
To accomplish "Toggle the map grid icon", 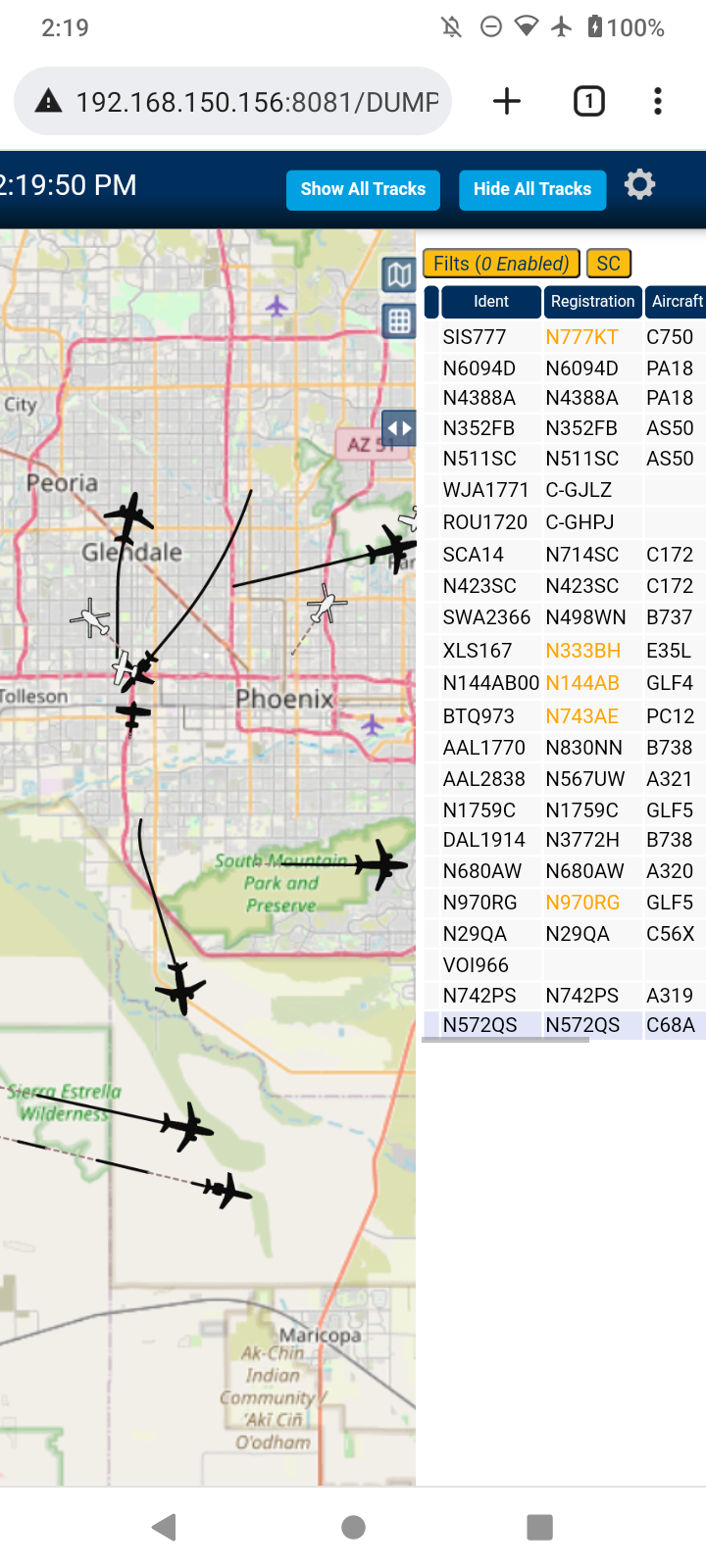I will (399, 320).
